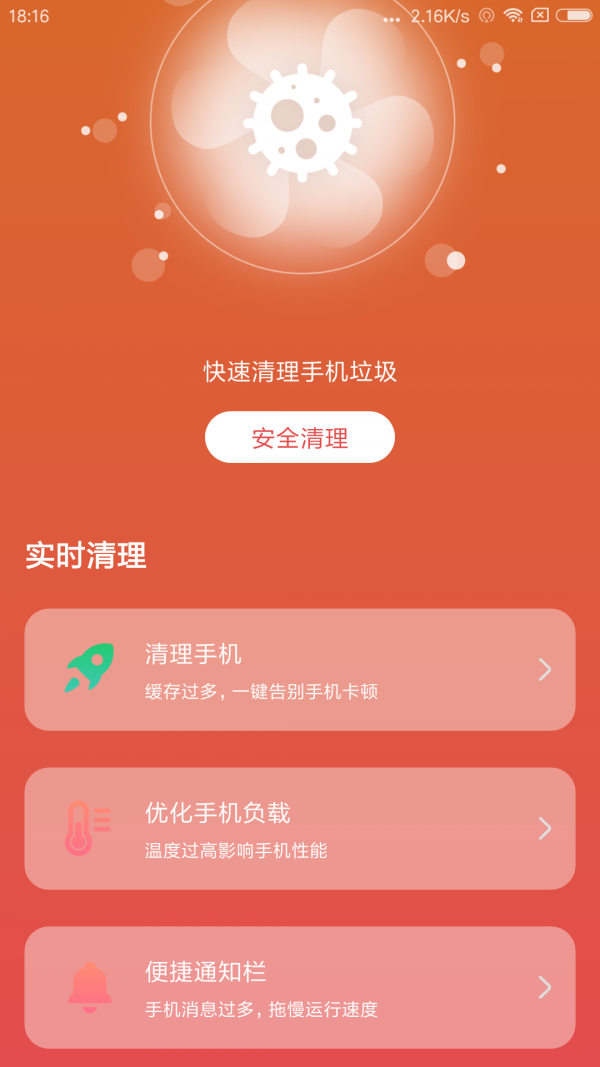The height and width of the screenshot is (1067, 600).
Task: Open the 便捷通知栏 card
Action: 300,987
